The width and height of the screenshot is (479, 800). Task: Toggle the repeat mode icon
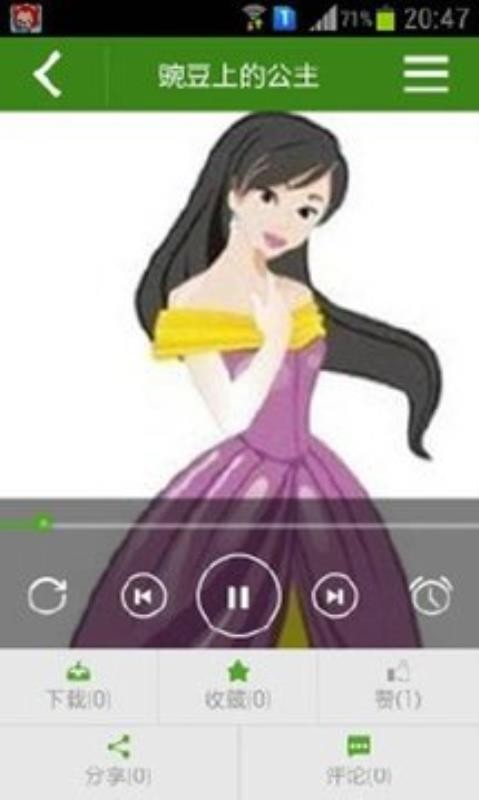47,595
